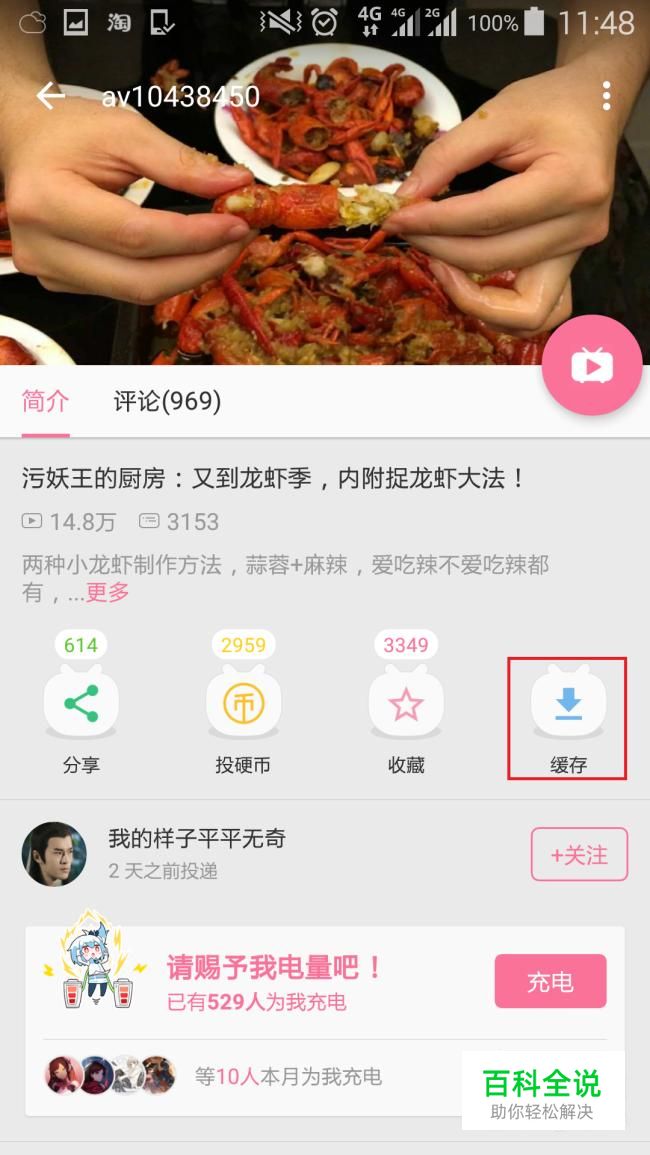Open uploader 我的样子平平无奇 profile
Screen dimensions: 650x1155
[x=197, y=838]
